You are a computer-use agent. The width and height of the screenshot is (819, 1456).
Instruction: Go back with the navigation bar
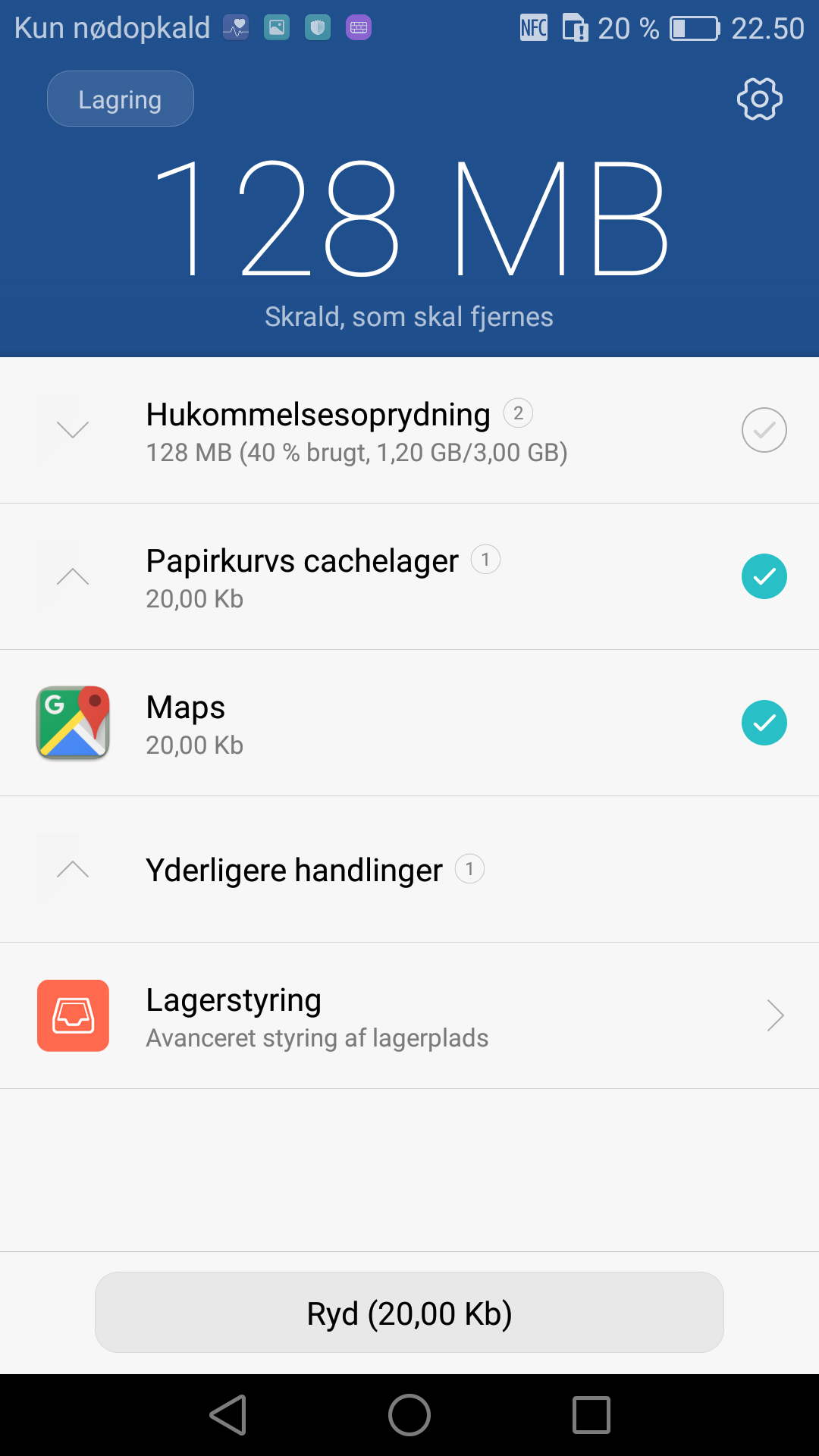pyautogui.click(x=228, y=1415)
